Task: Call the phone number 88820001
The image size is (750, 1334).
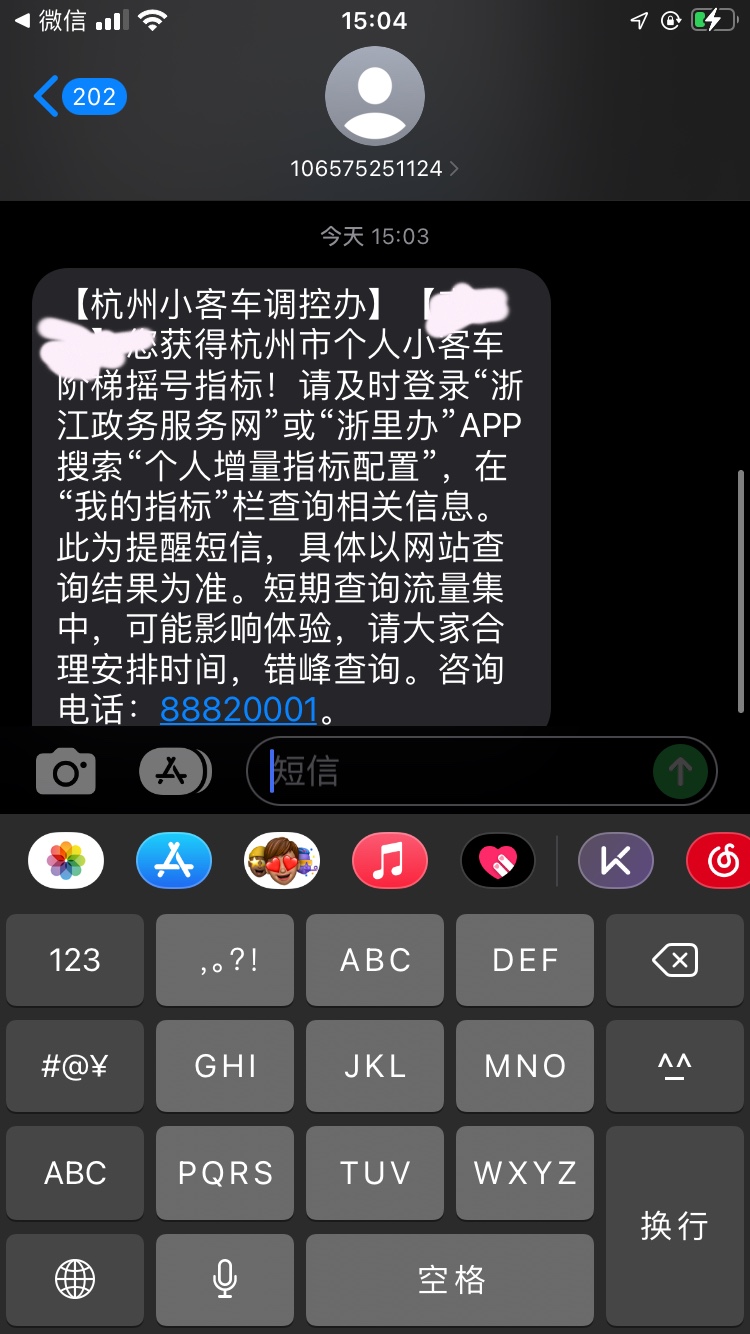Action: 238,709
